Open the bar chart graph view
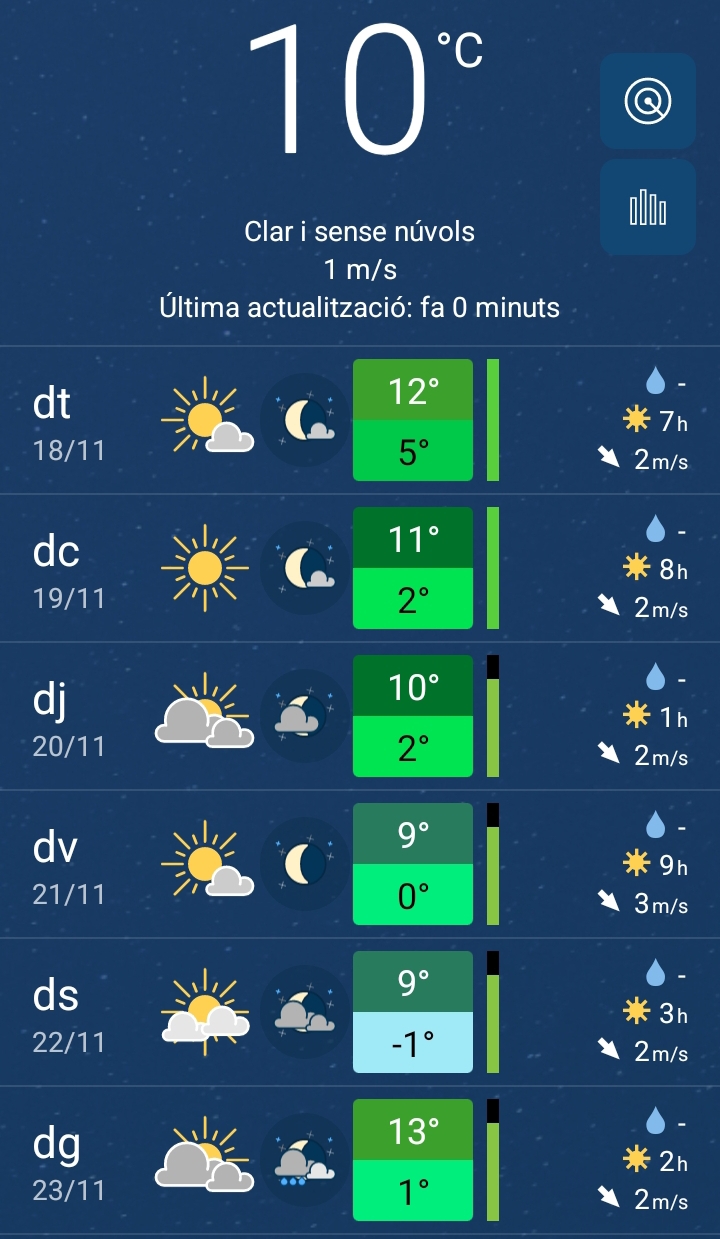720x1239 pixels. click(x=647, y=207)
